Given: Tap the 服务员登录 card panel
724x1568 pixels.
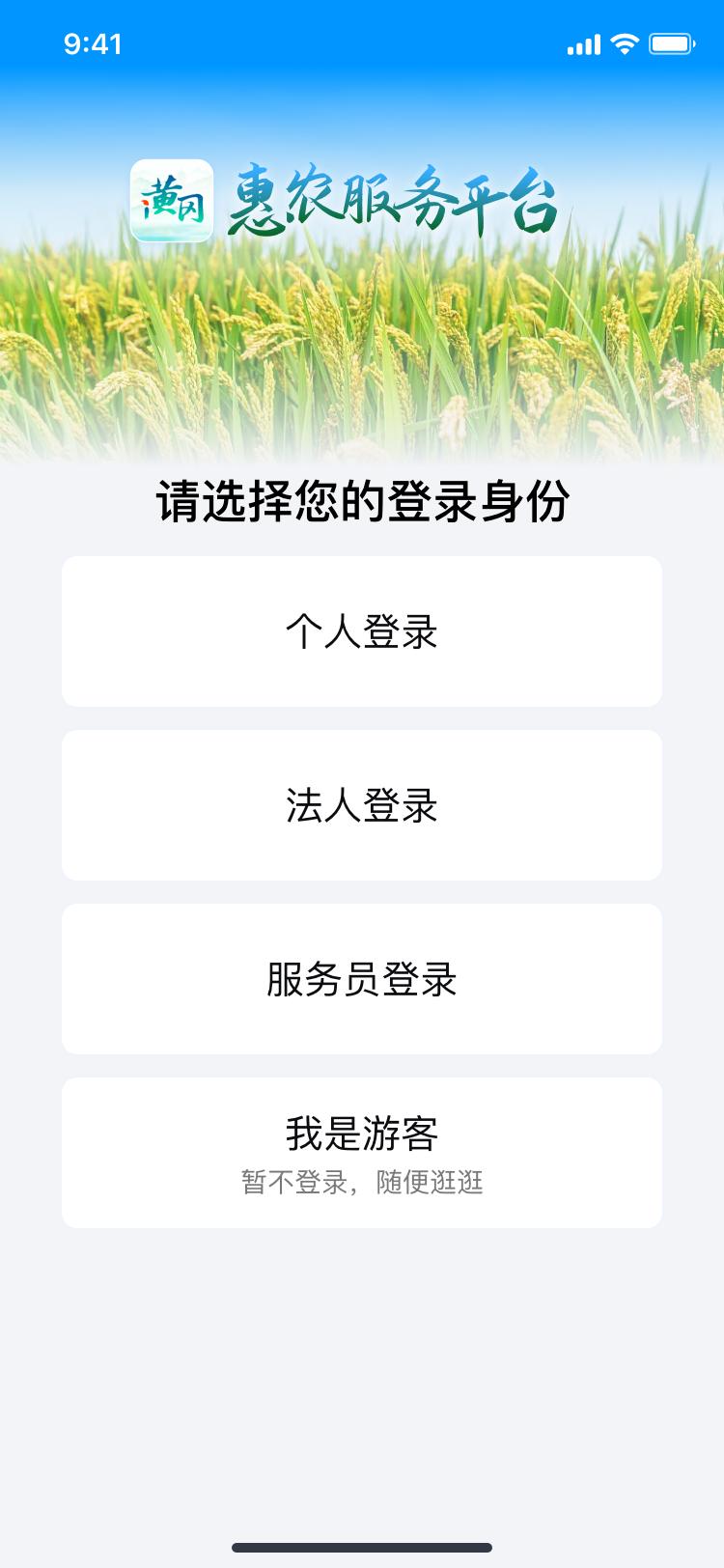Looking at the screenshot, I should pyautogui.click(x=362, y=978).
